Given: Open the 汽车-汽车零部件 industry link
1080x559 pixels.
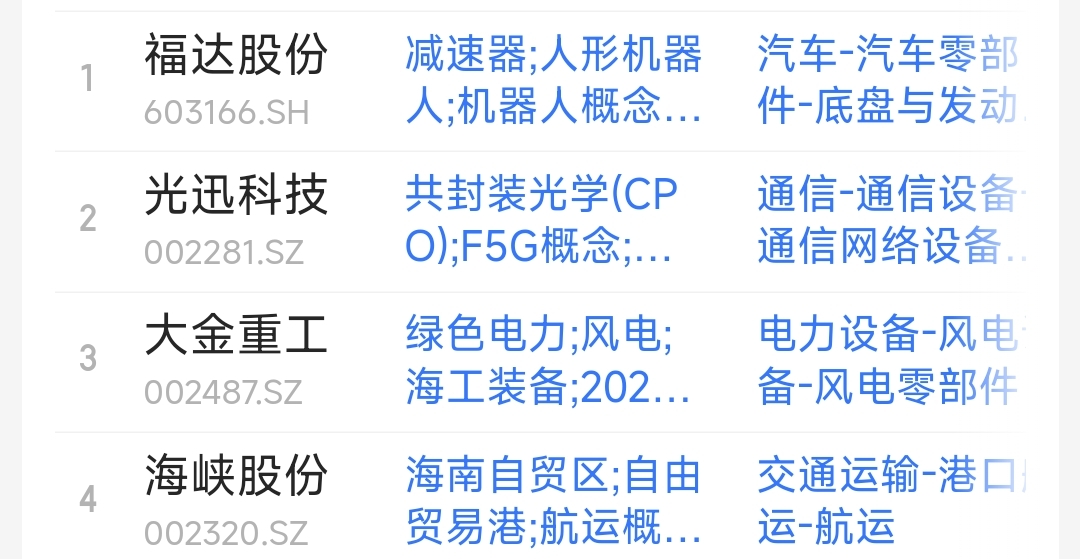Looking at the screenshot, I should 887,79.
